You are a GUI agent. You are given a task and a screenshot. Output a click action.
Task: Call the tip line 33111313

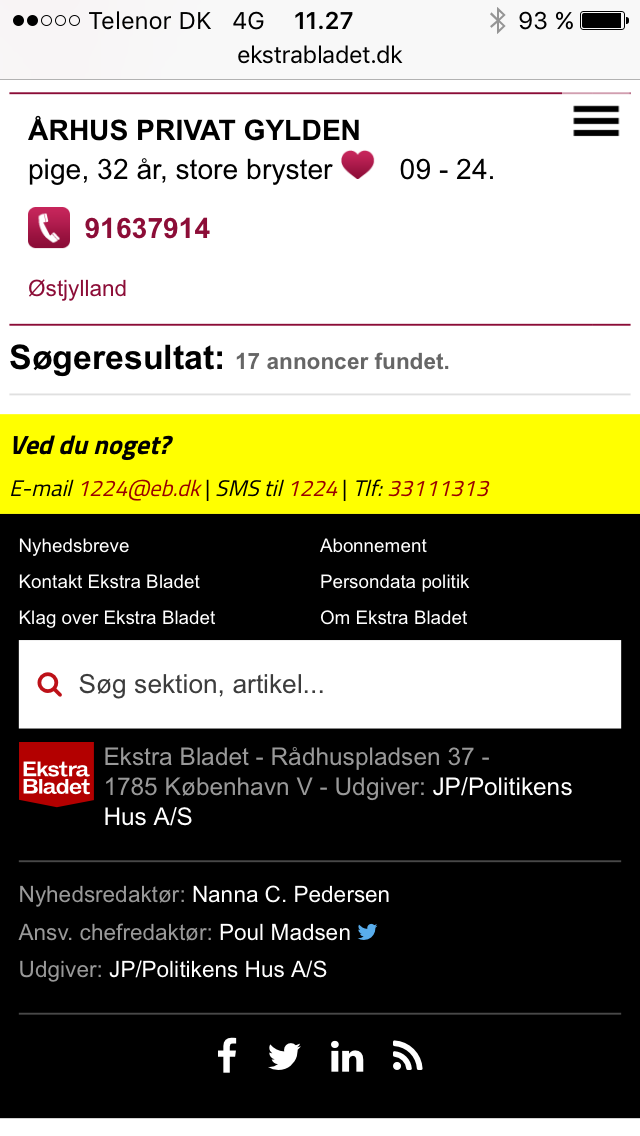439,489
